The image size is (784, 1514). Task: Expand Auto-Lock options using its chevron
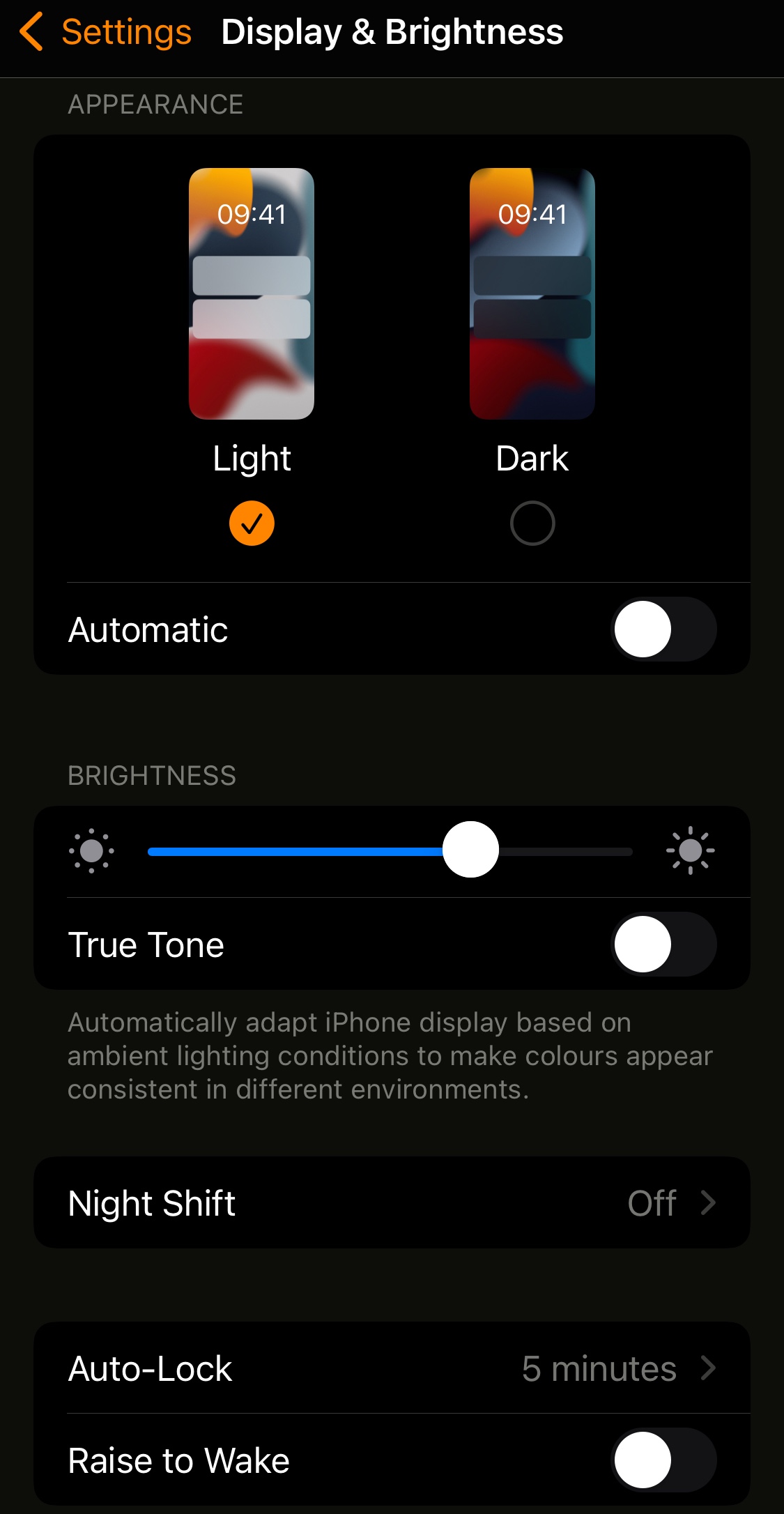[709, 1368]
